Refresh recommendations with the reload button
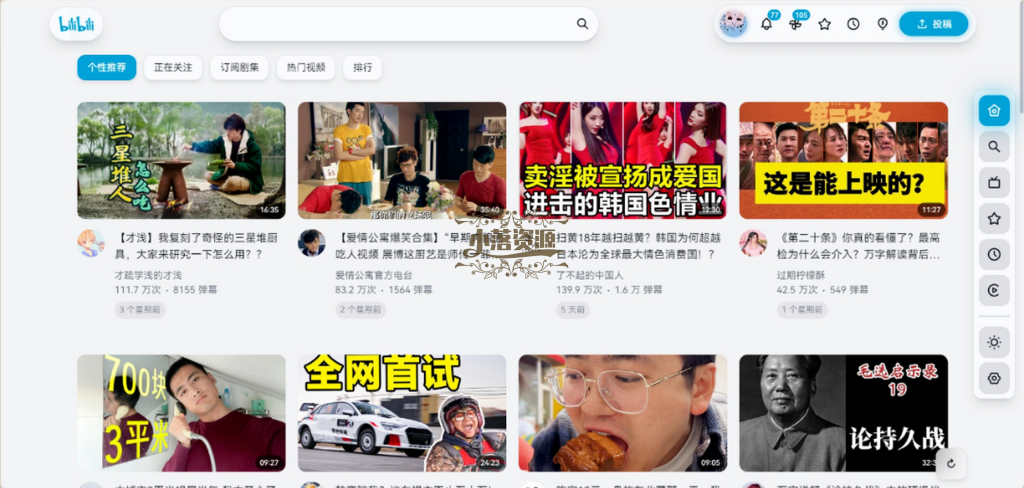This screenshot has width=1024, height=488. click(x=950, y=463)
